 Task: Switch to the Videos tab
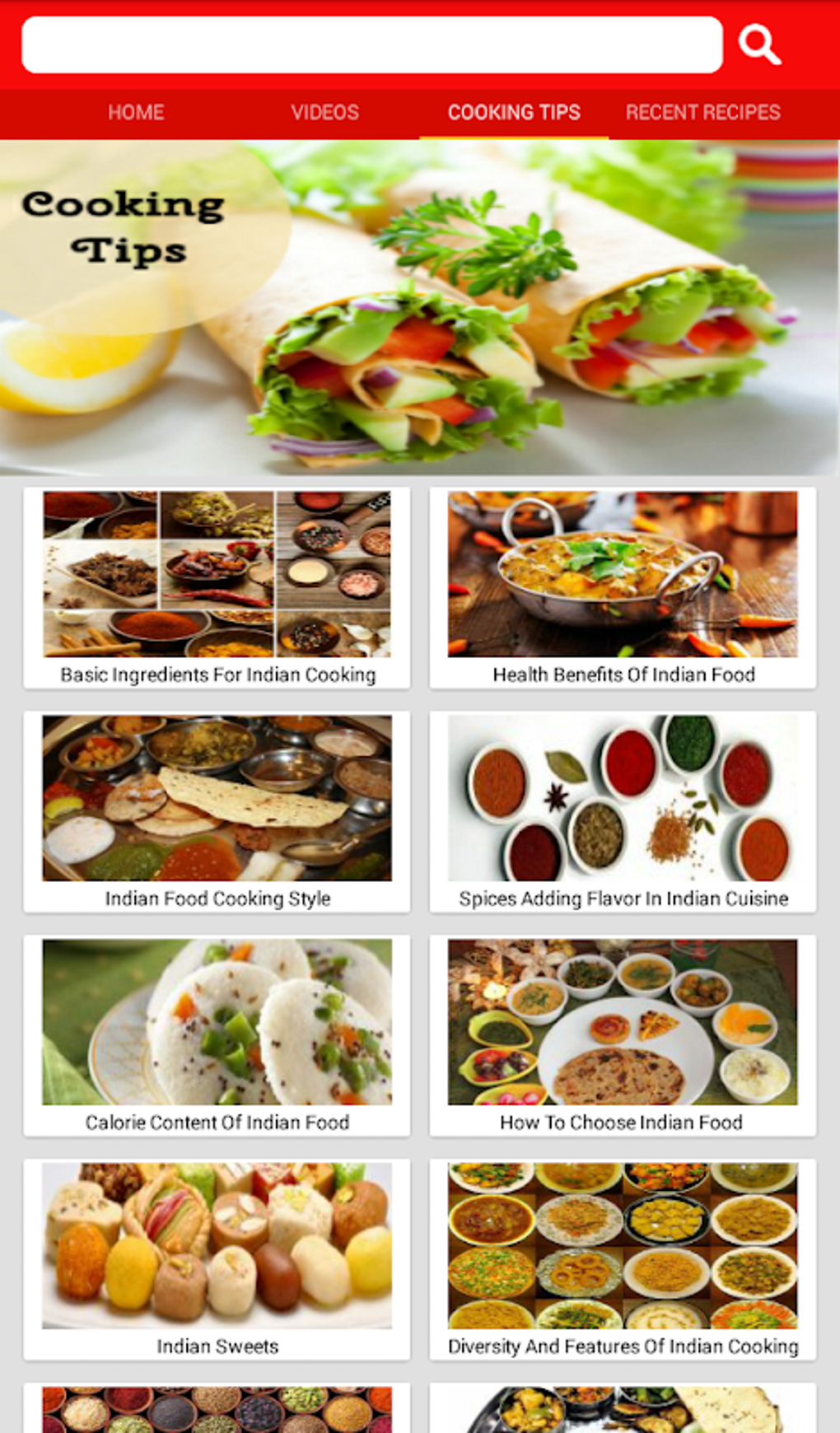point(324,113)
